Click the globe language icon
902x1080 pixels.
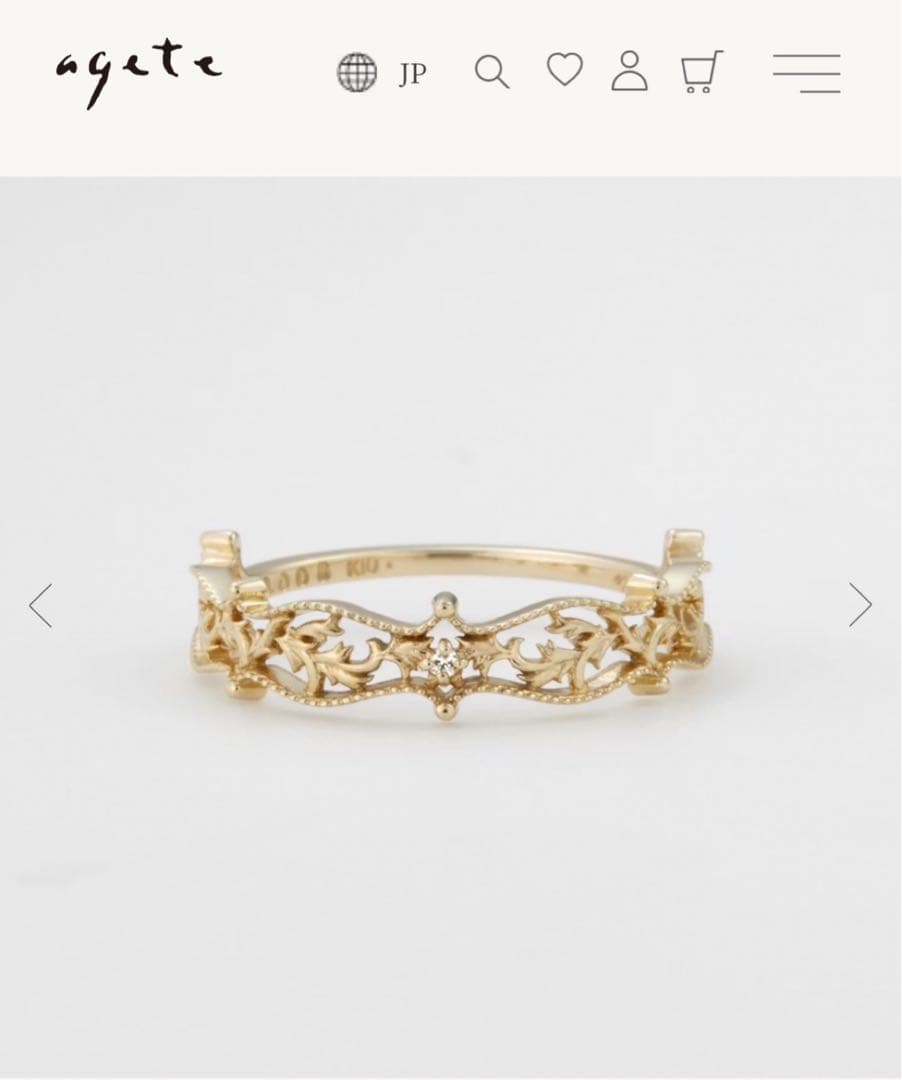(355, 72)
